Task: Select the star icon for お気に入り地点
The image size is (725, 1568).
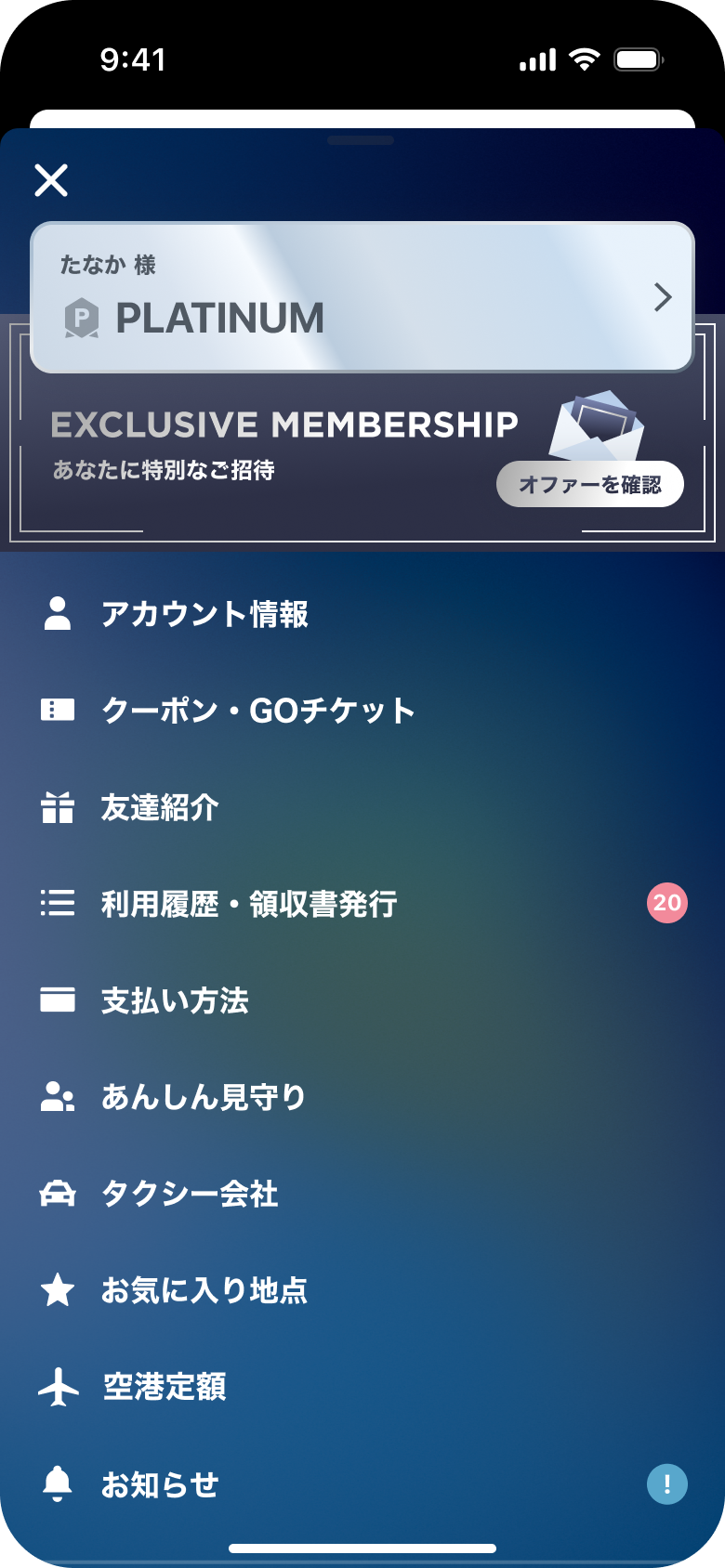Action: coord(57,1289)
